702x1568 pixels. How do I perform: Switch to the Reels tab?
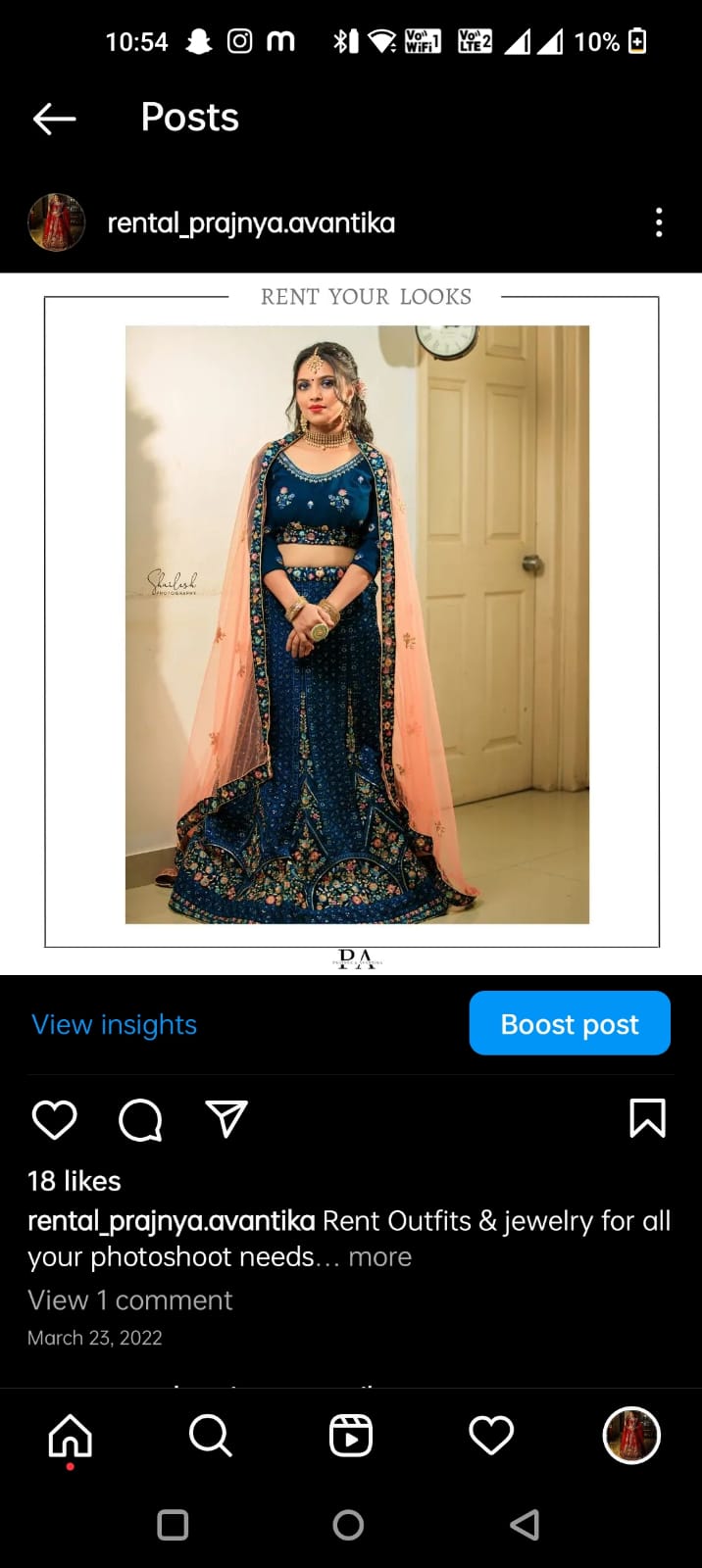(x=350, y=1437)
